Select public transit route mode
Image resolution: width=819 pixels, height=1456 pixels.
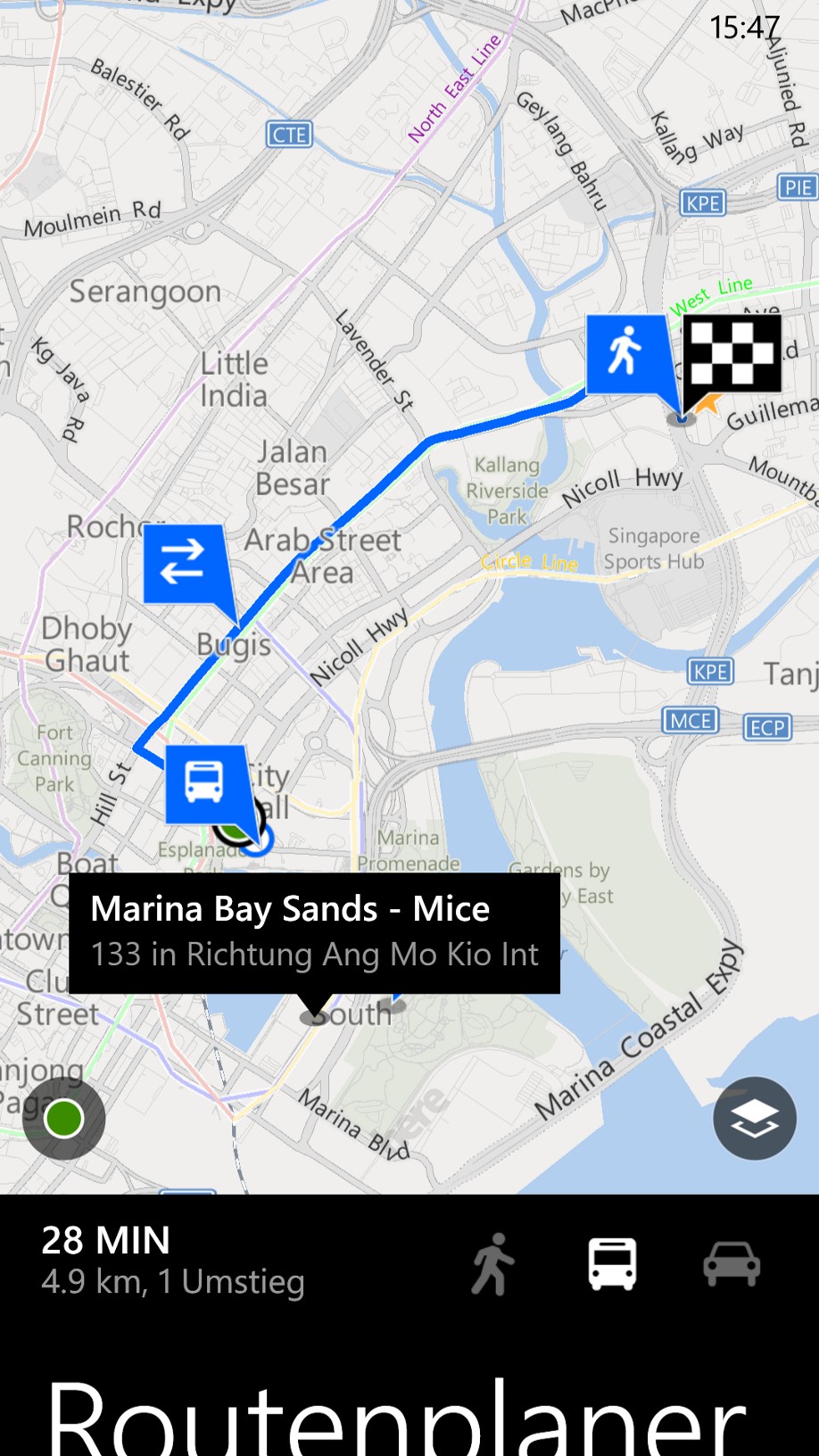(612, 1263)
